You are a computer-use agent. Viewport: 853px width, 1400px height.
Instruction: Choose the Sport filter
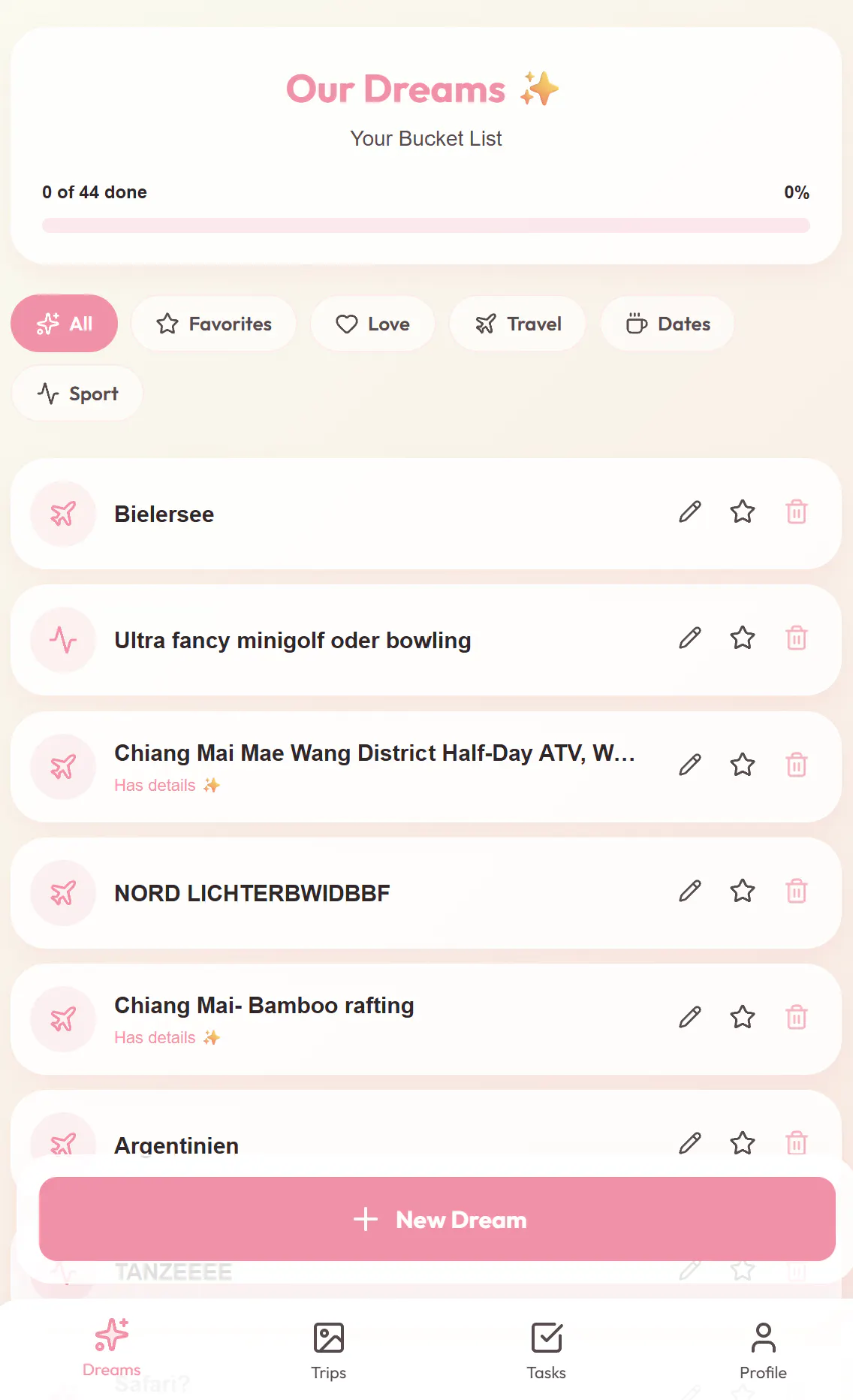77,394
